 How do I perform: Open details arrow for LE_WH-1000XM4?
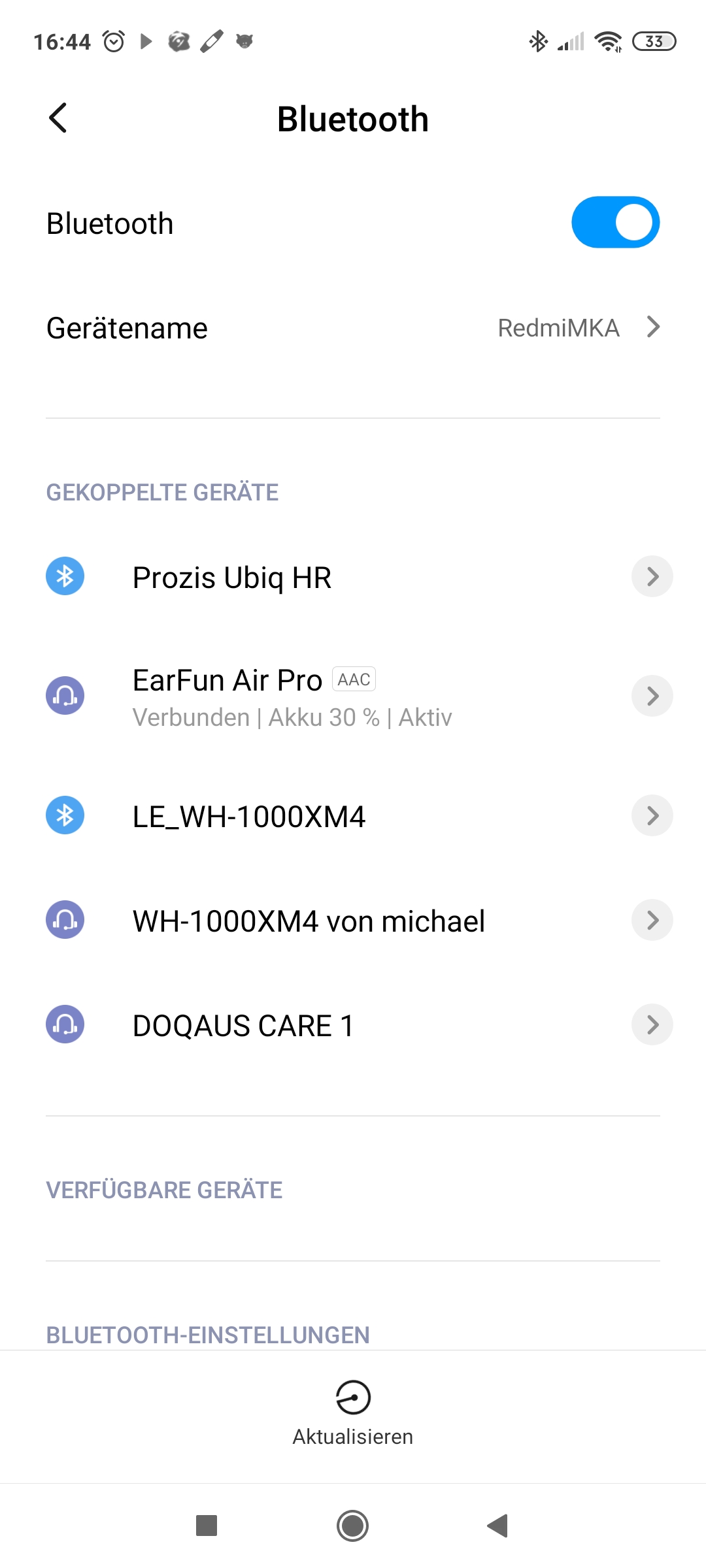point(652,815)
